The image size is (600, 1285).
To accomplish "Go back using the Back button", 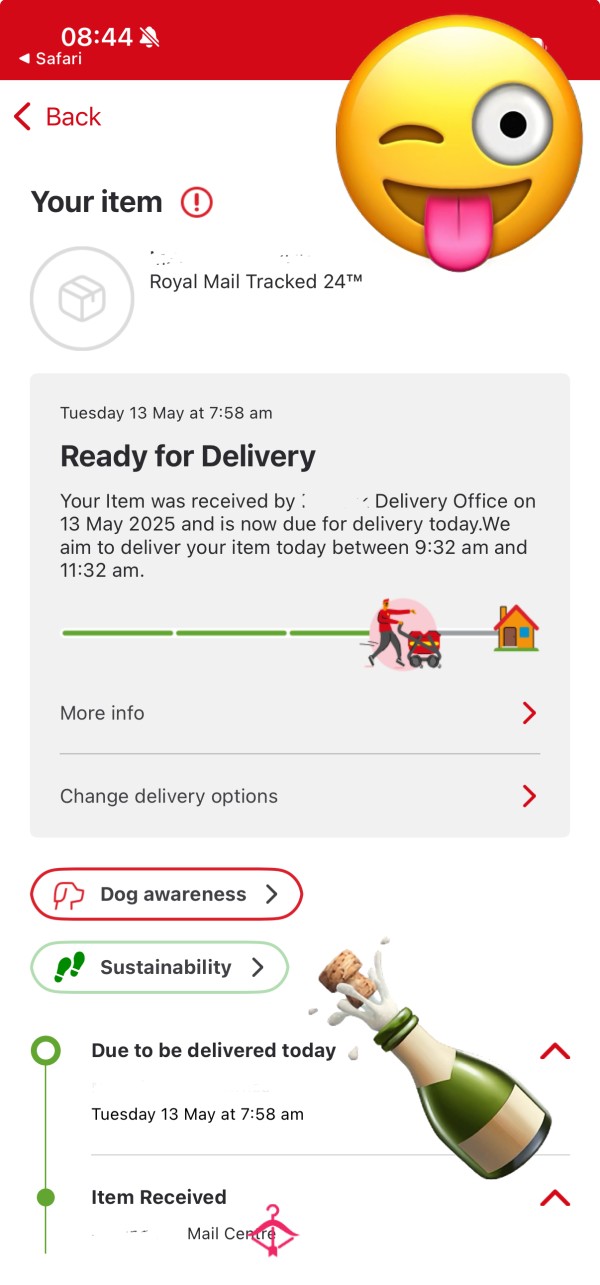I will click(57, 117).
